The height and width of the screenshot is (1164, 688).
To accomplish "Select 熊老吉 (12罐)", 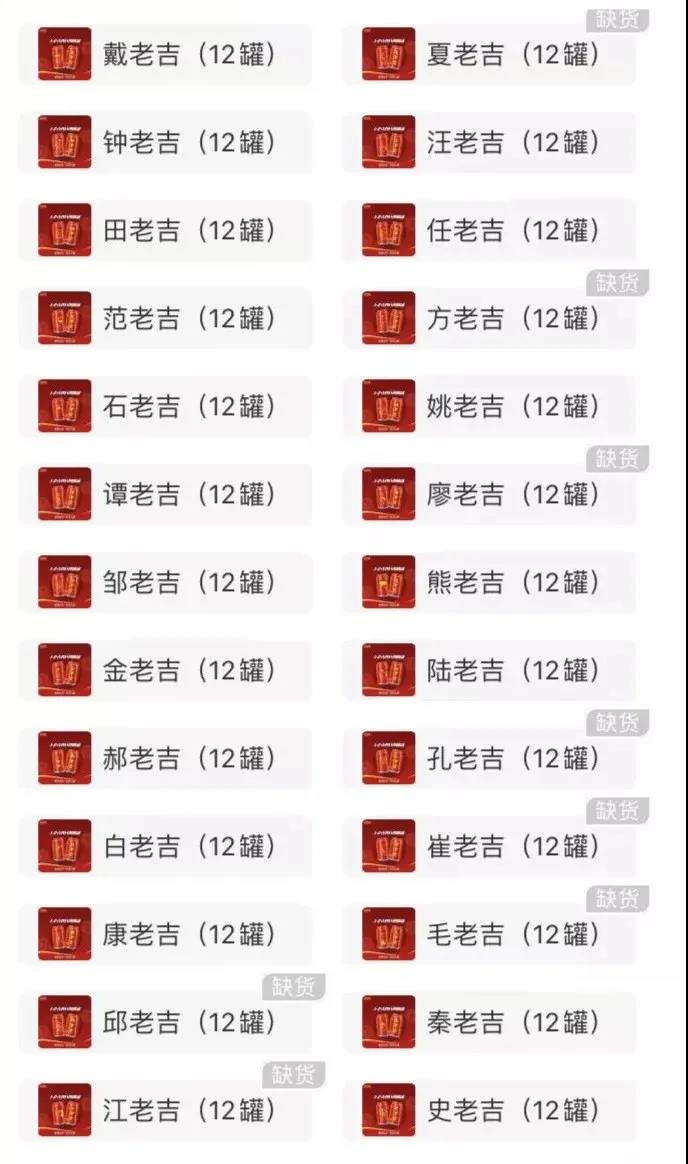I will click(x=489, y=582).
